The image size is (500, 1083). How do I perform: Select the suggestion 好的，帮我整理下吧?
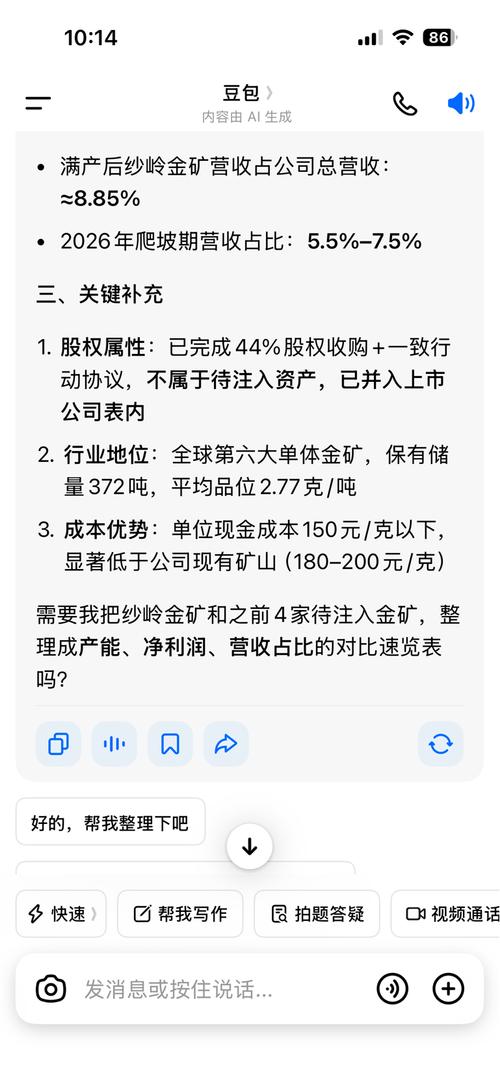click(x=110, y=822)
